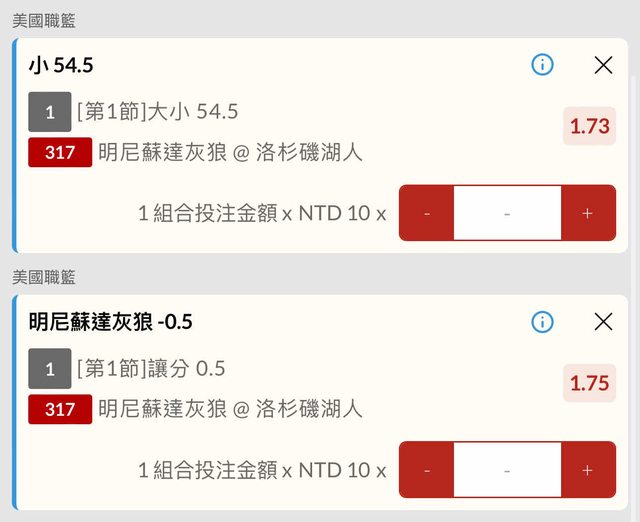The image size is (640, 522).
Task: Tap the stake amount field for 小 54.5
Action: point(507,213)
